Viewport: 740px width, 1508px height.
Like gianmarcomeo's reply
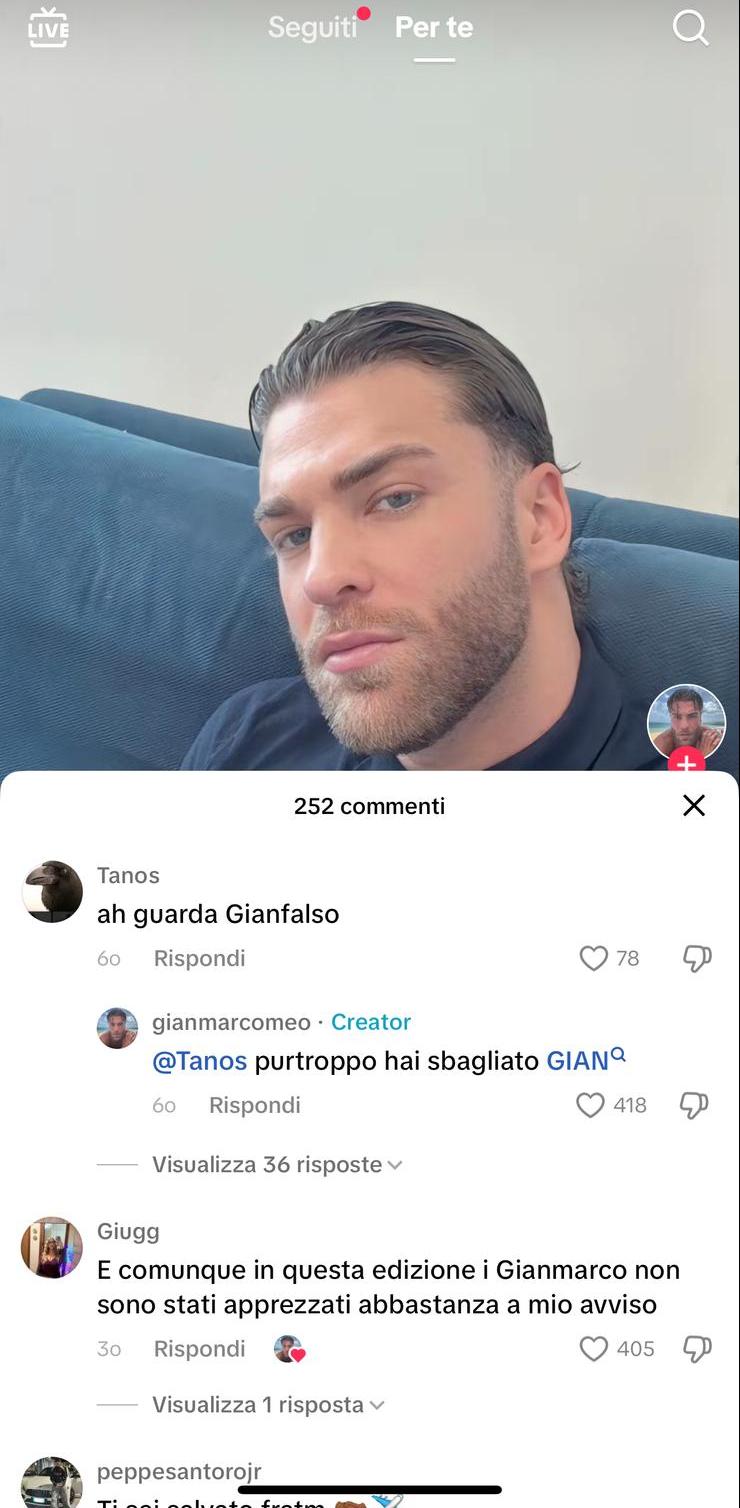coord(591,1105)
